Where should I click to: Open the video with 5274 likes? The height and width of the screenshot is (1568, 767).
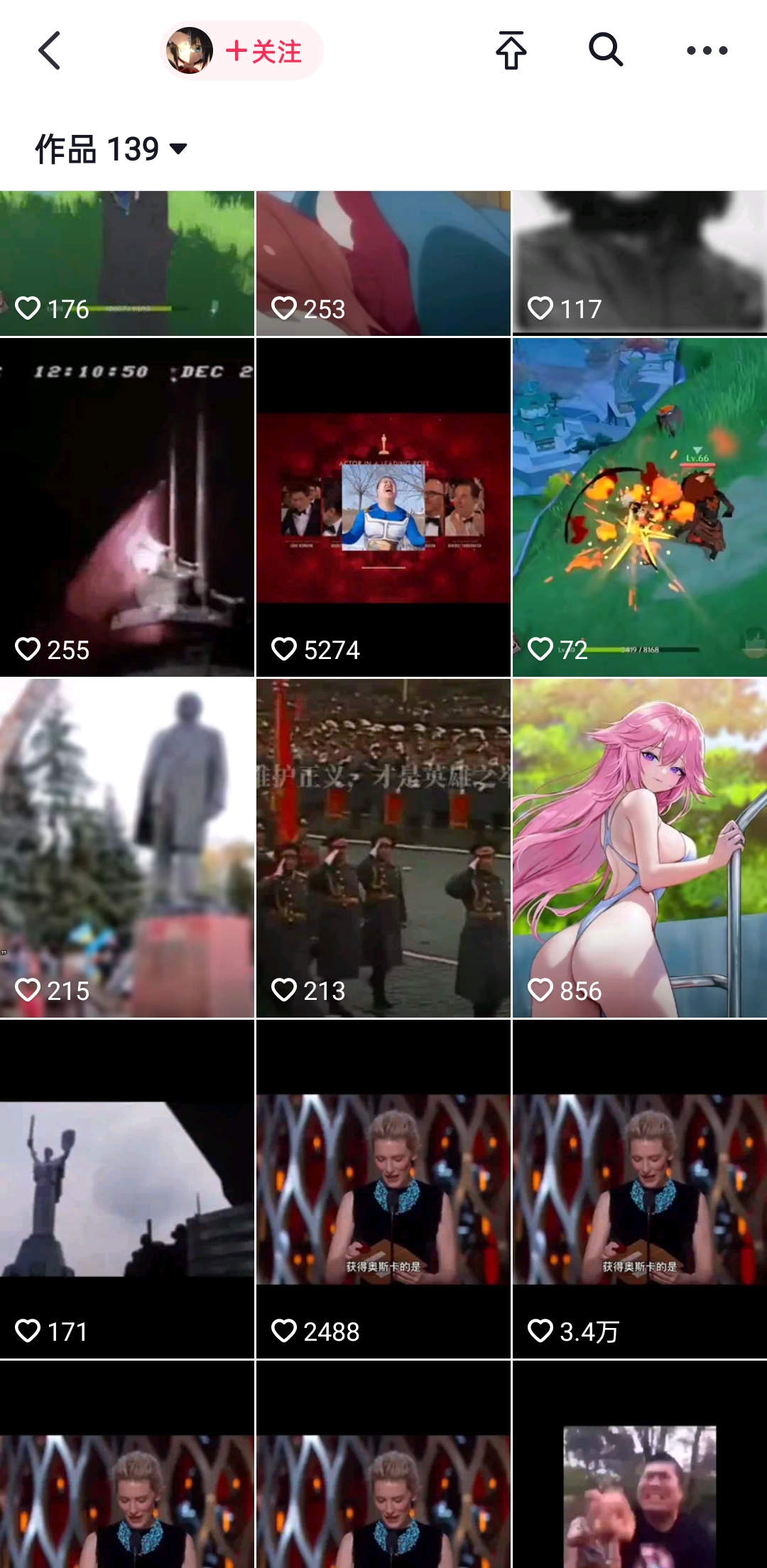point(383,507)
